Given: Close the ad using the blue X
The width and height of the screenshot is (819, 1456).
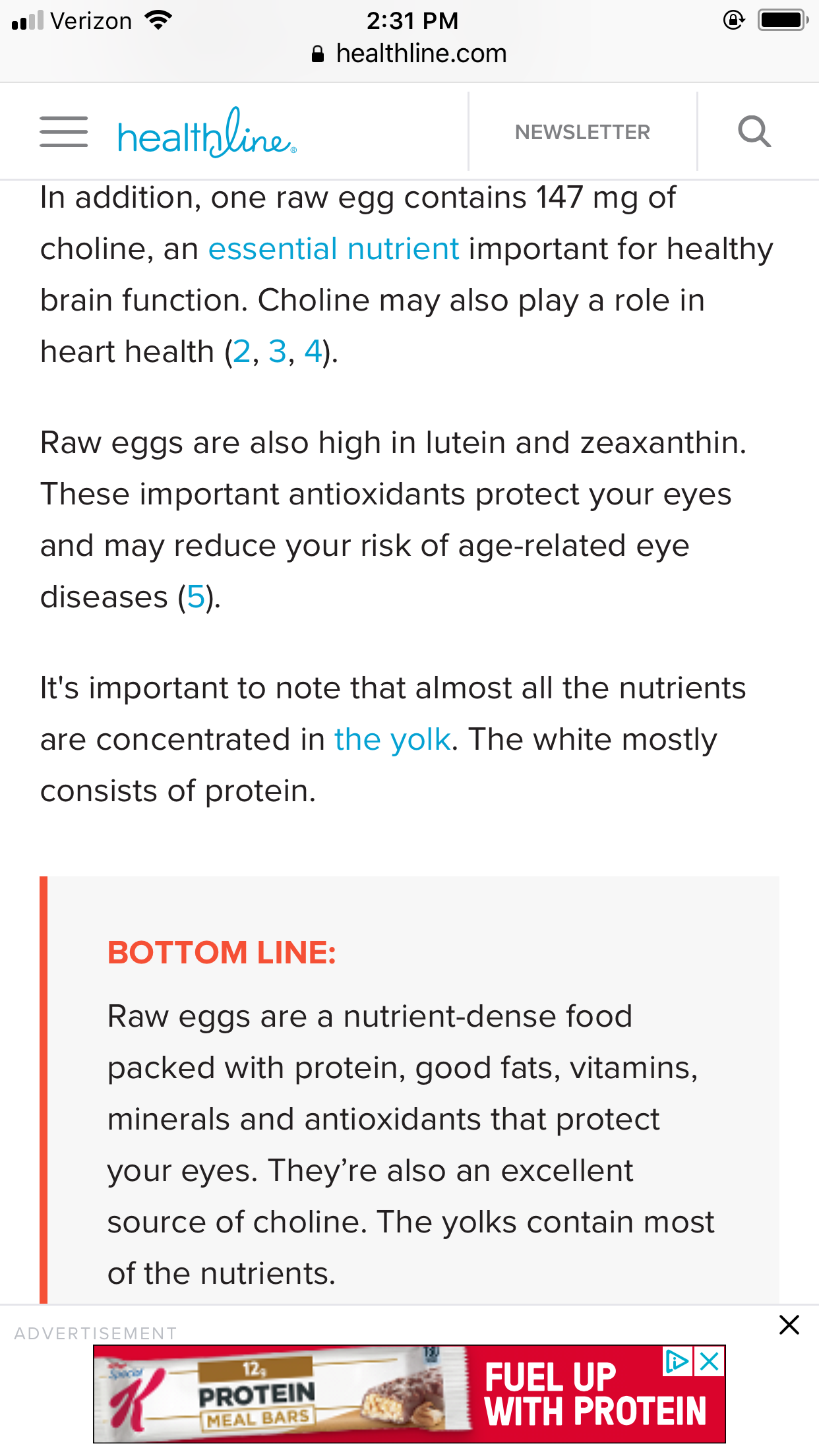Looking at the screenshot, I should [710, 1361].
